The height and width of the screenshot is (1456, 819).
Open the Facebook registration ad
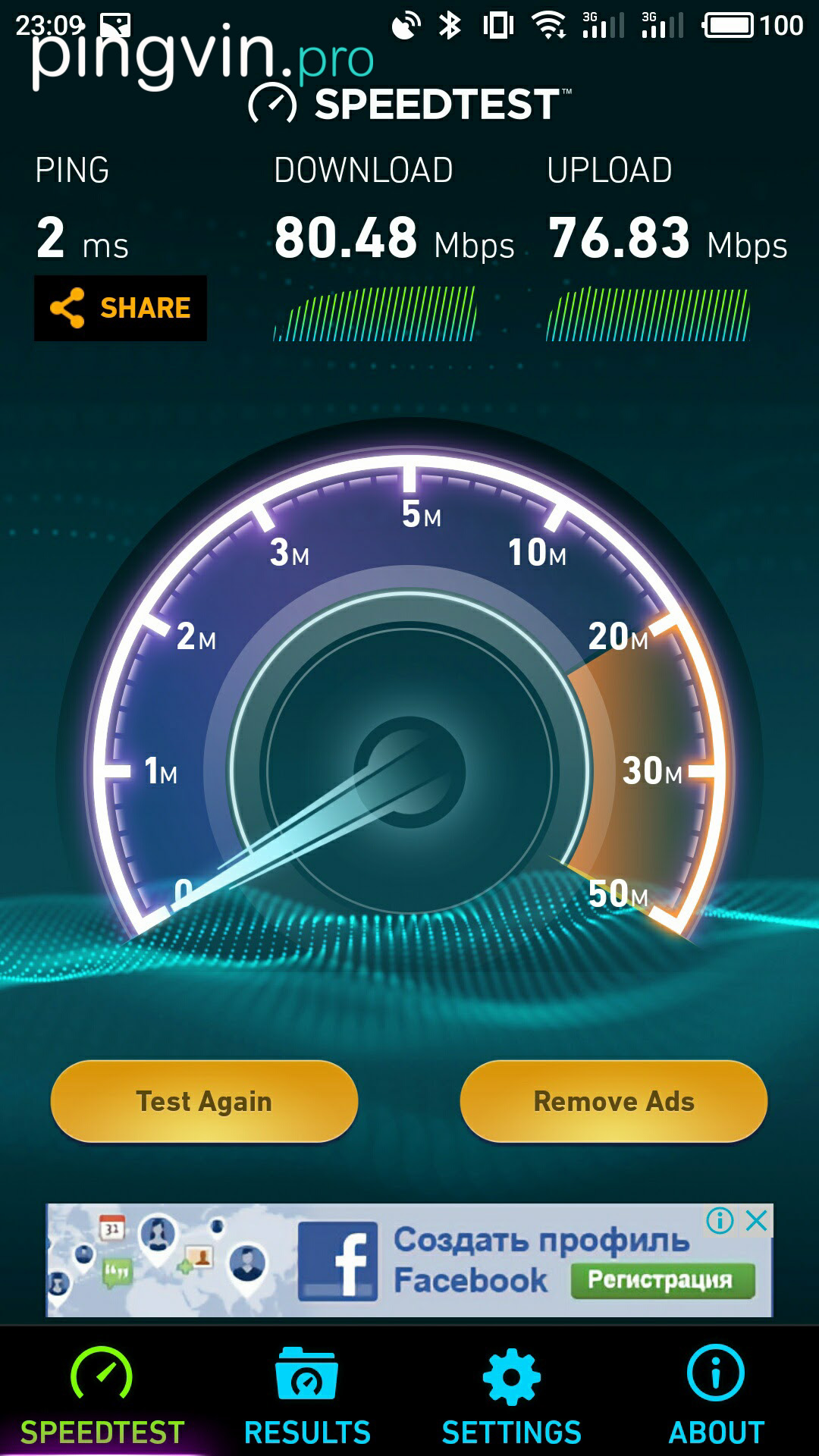tap(662, 1280)
